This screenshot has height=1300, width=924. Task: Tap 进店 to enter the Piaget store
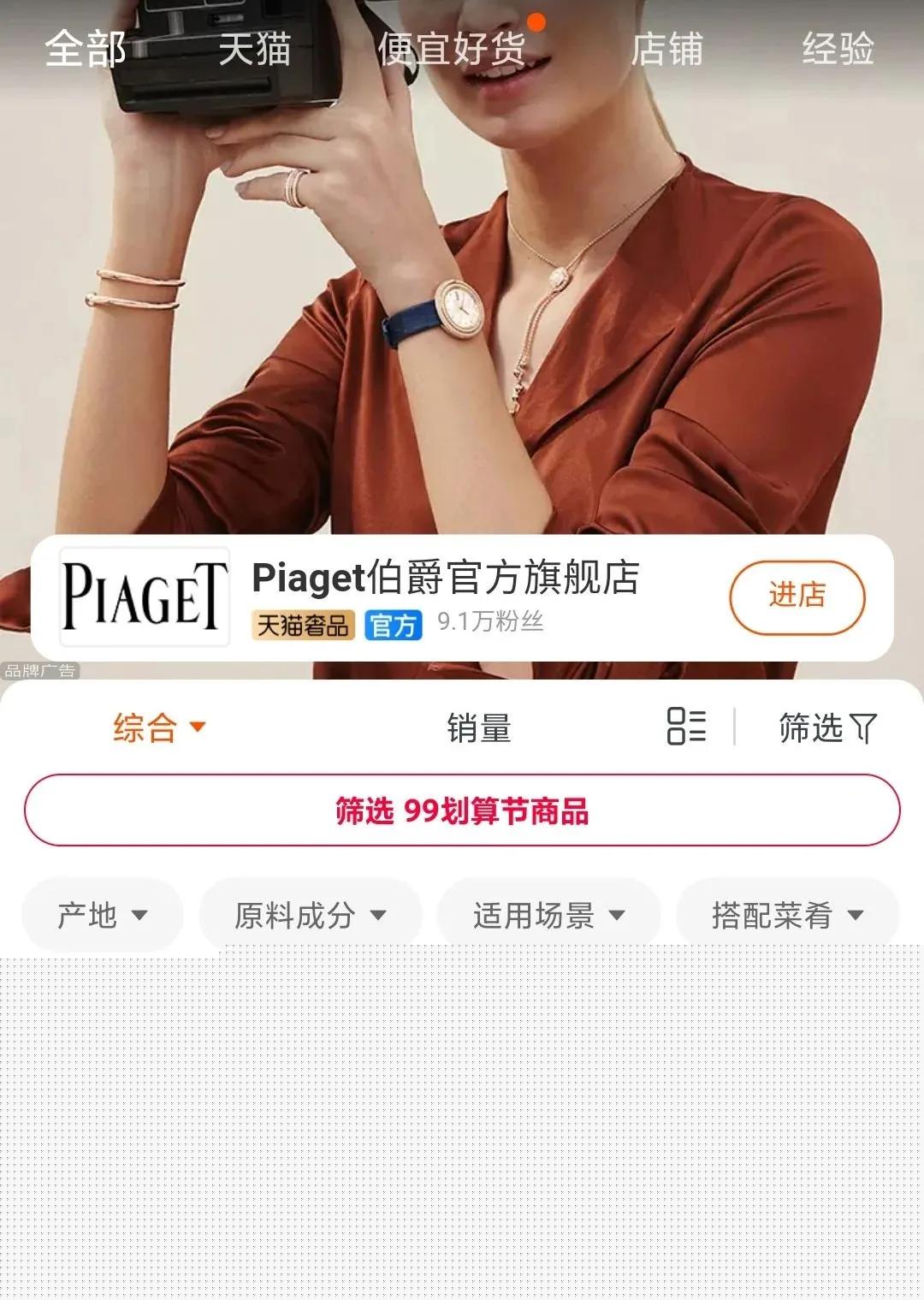(x=797, y=597)
